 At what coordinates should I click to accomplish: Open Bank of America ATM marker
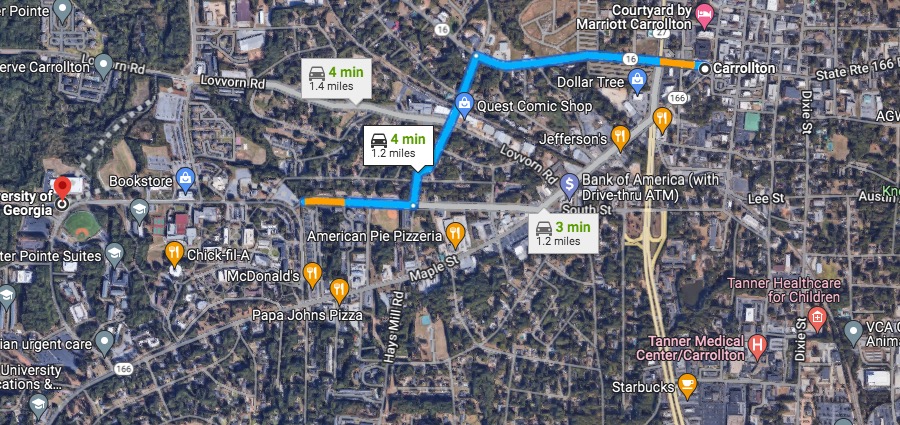[x=569, y=185]
